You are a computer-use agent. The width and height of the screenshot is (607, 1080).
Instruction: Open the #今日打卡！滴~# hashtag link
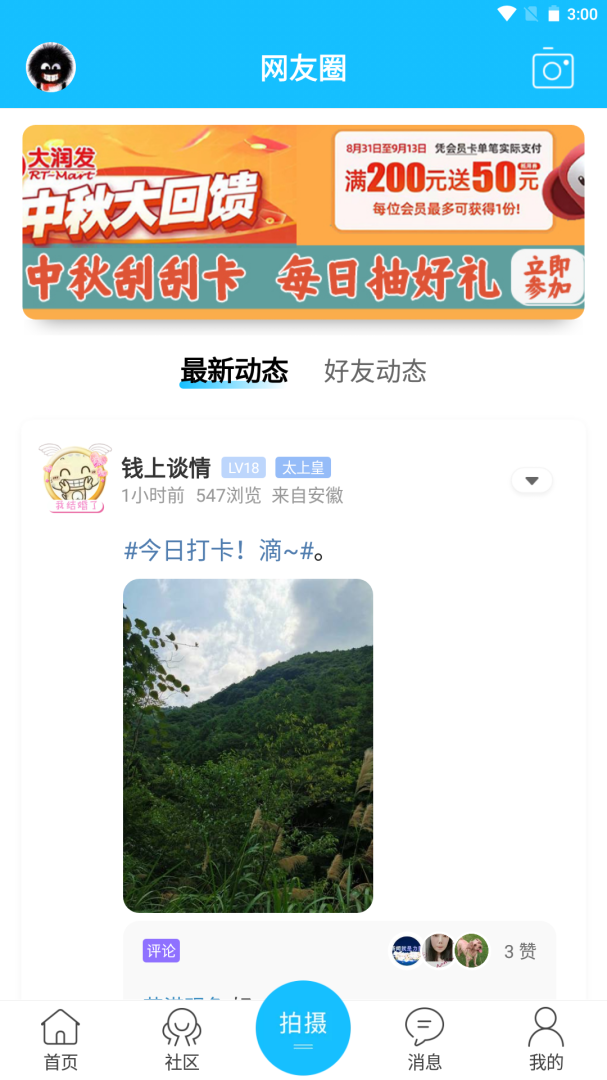pyautogui.click(x=219, y=550)
